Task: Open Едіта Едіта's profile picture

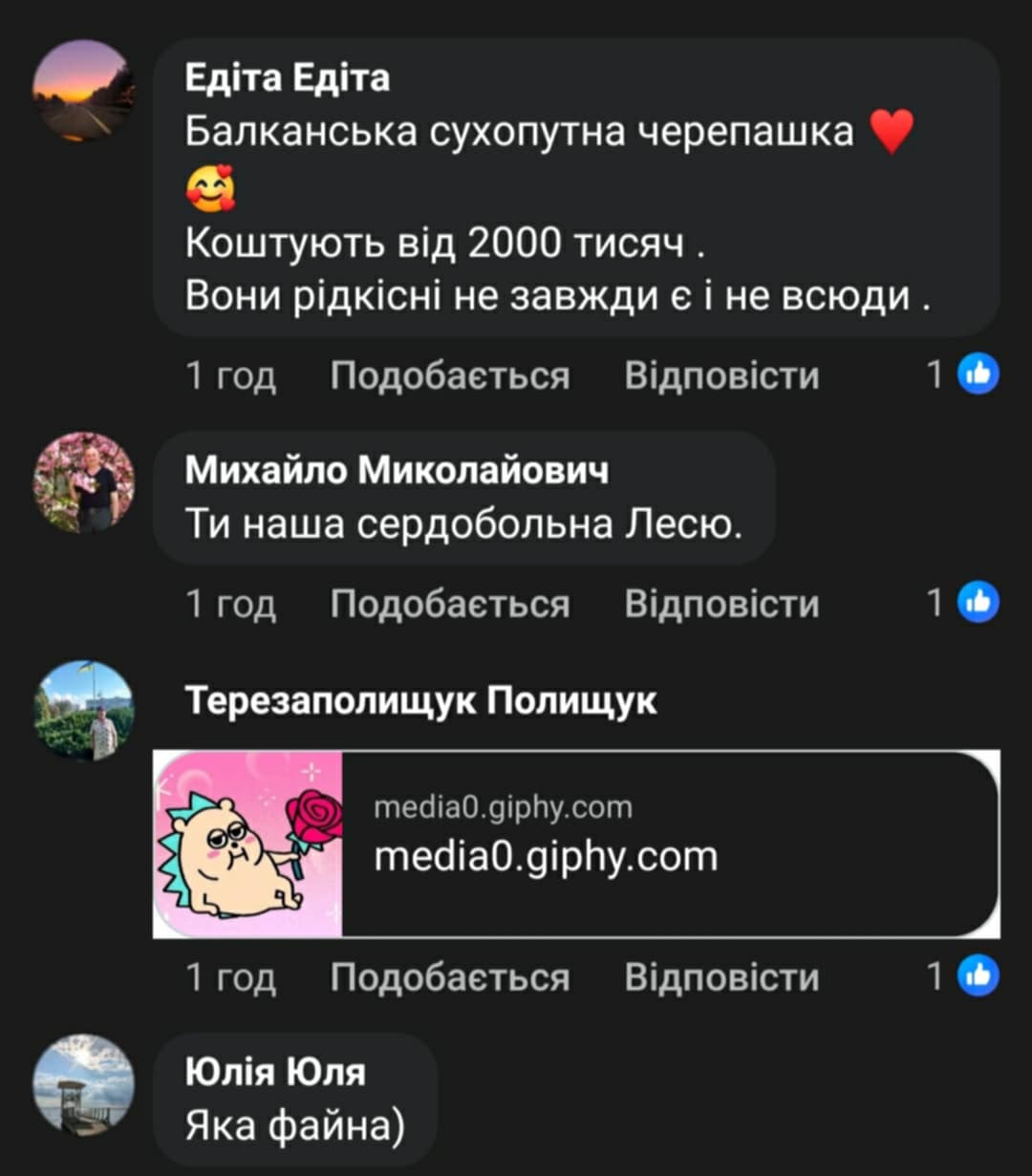Action: pyautogui.click(x=83, y=90)
